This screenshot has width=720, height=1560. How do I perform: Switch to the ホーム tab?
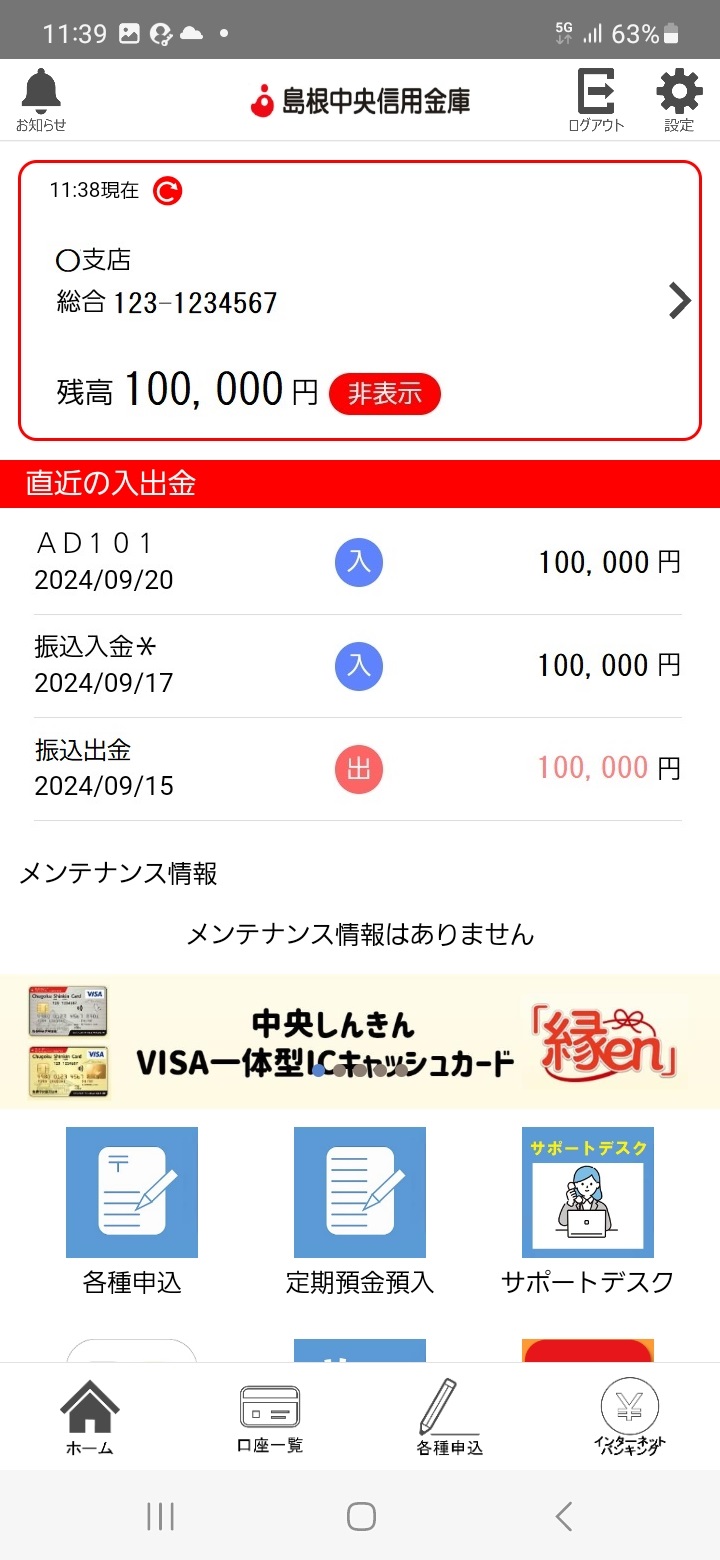(90, 1416)
